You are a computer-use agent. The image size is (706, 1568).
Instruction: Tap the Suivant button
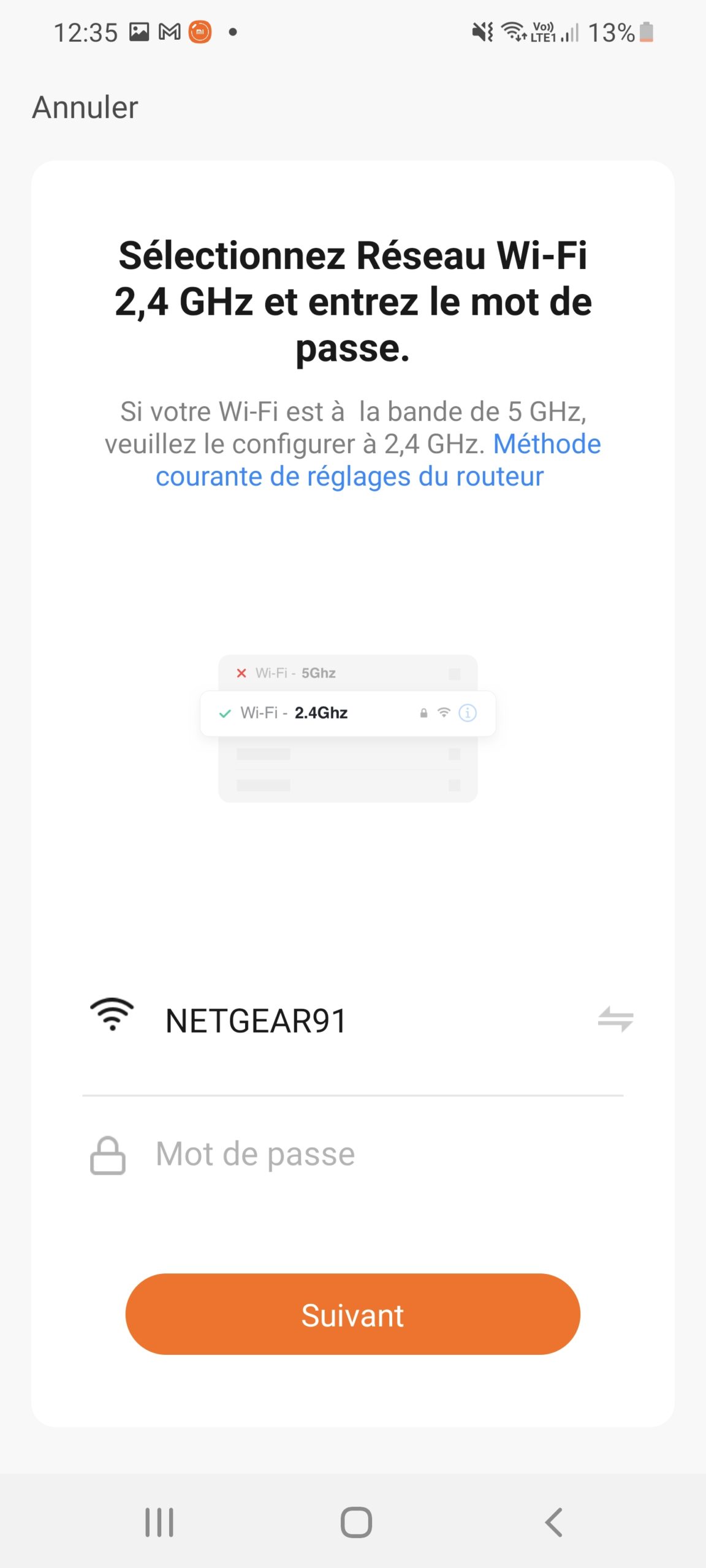pyautogui.click(x=352, y=1314)
